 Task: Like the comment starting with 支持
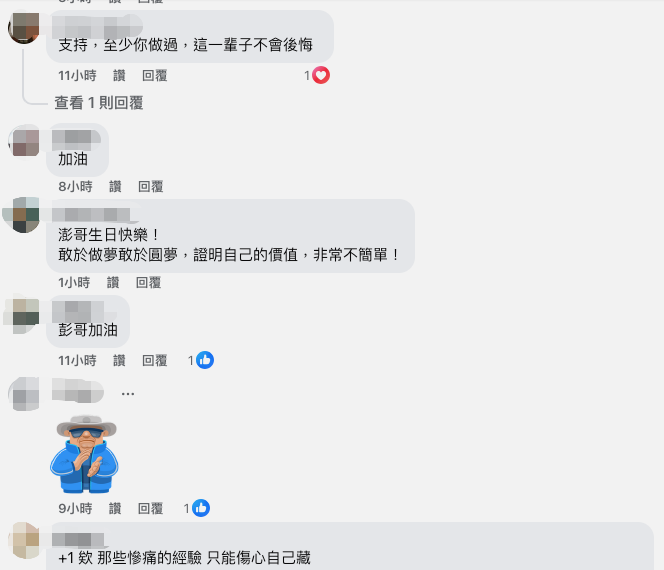click(x=119, y=75)
